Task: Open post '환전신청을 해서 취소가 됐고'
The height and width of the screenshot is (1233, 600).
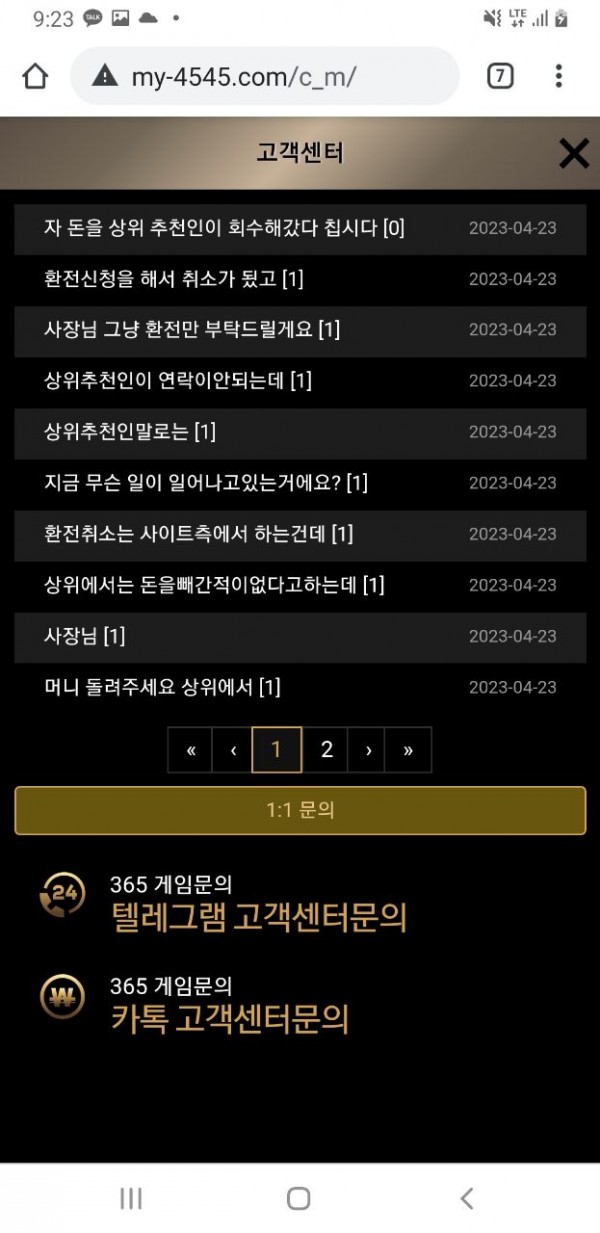Action: tap(173, 279)
